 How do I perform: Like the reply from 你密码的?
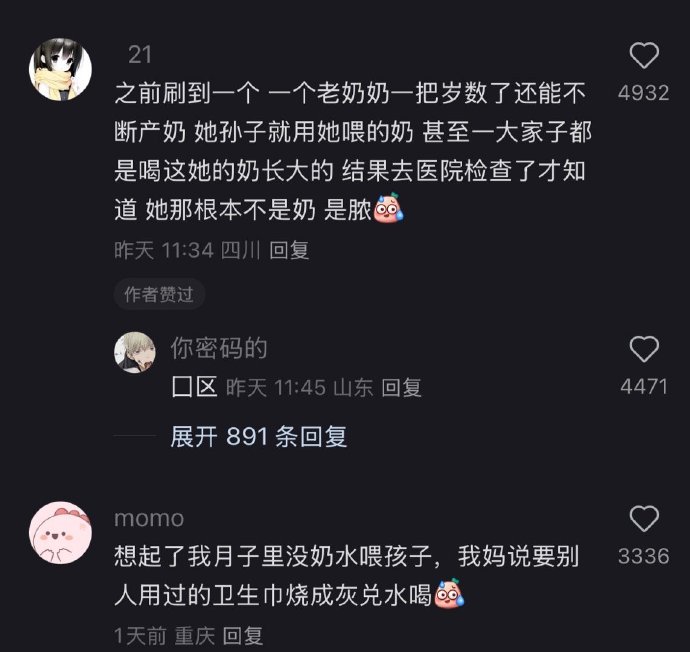click(644, 349)
